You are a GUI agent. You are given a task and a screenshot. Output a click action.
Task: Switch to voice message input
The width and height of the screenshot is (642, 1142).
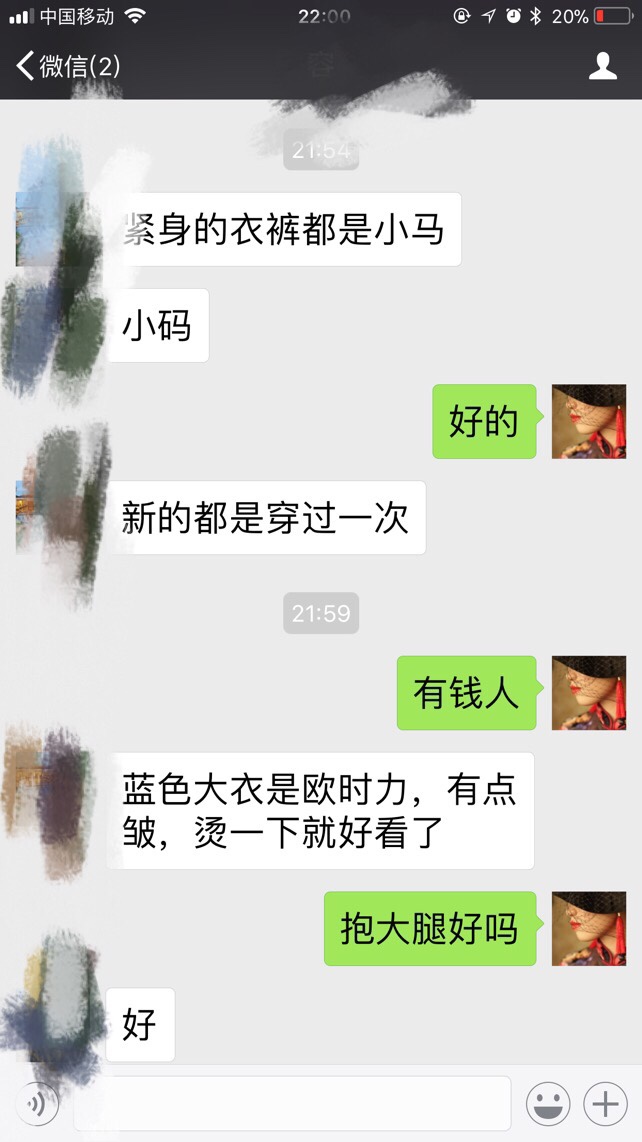click(37, 1104)
